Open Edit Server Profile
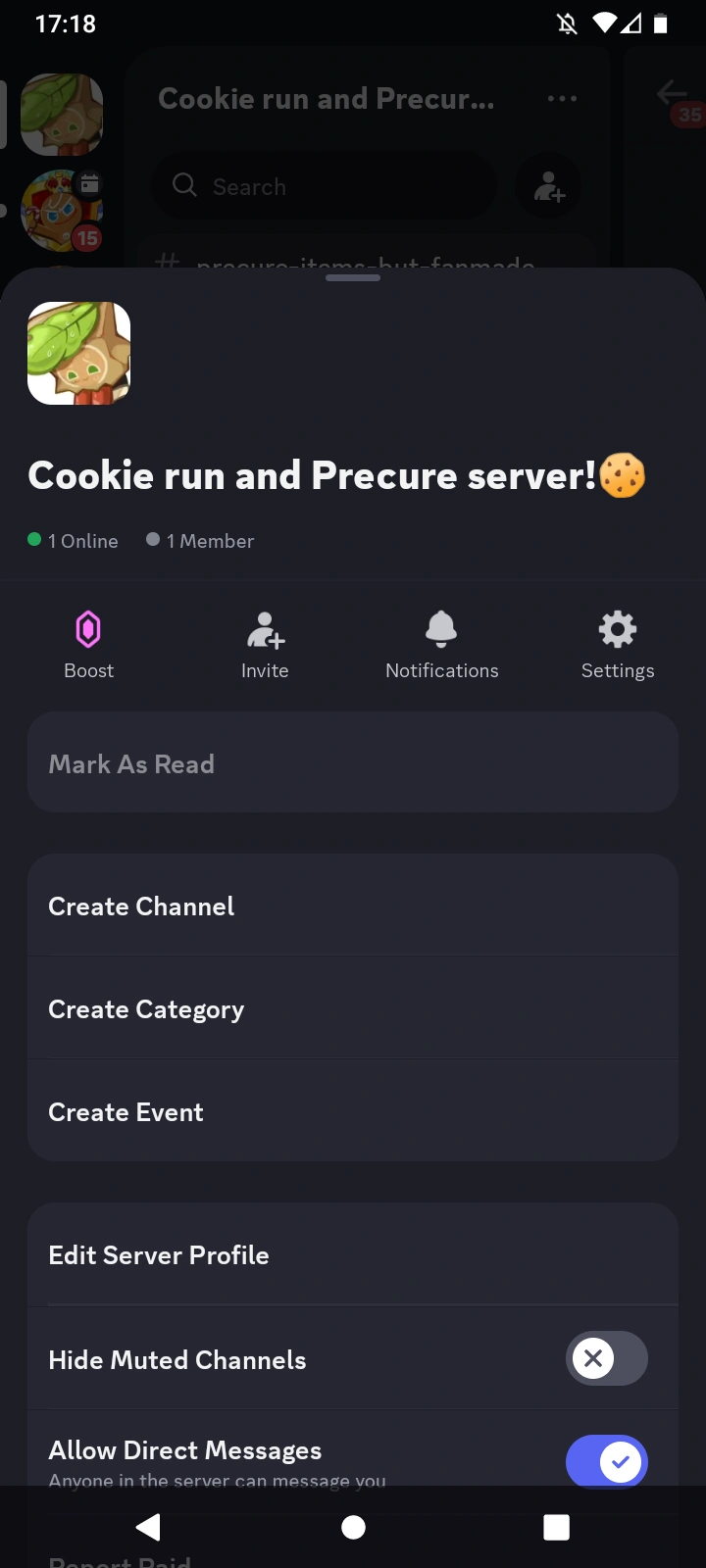 (x=352, y=1255)
